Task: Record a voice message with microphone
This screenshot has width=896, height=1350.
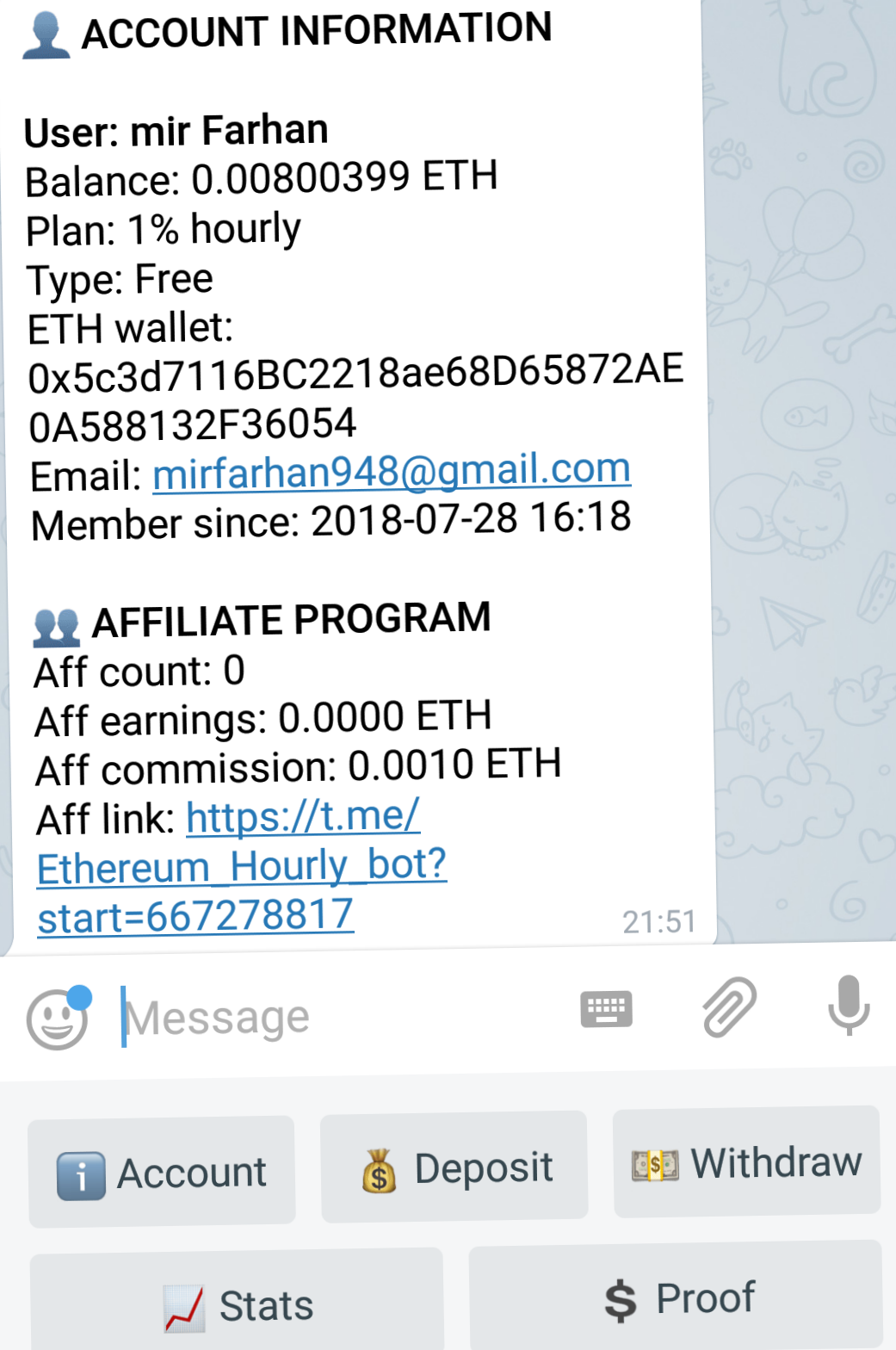Action: (849, 1005)
